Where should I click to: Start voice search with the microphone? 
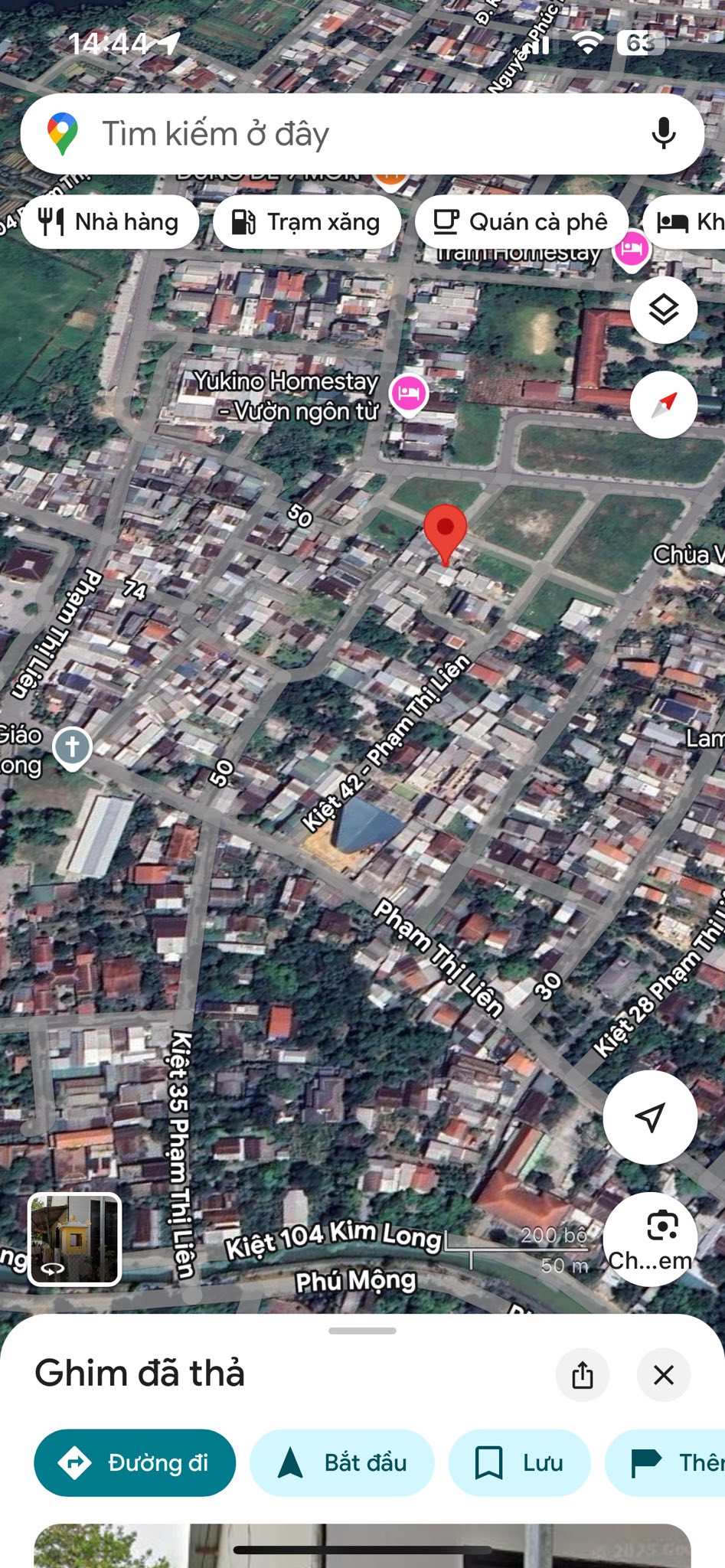663,134
